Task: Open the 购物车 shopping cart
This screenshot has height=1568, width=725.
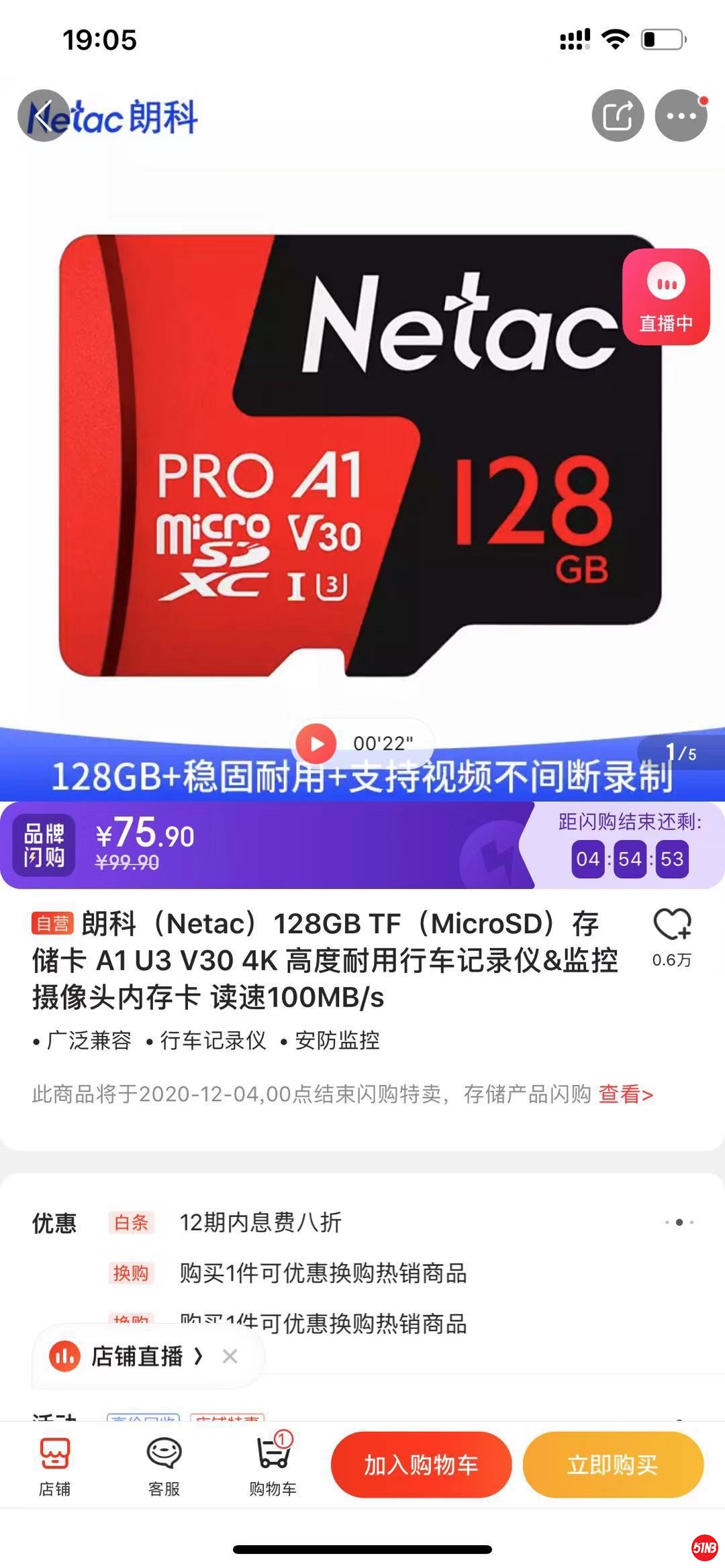Action: 273,1466
